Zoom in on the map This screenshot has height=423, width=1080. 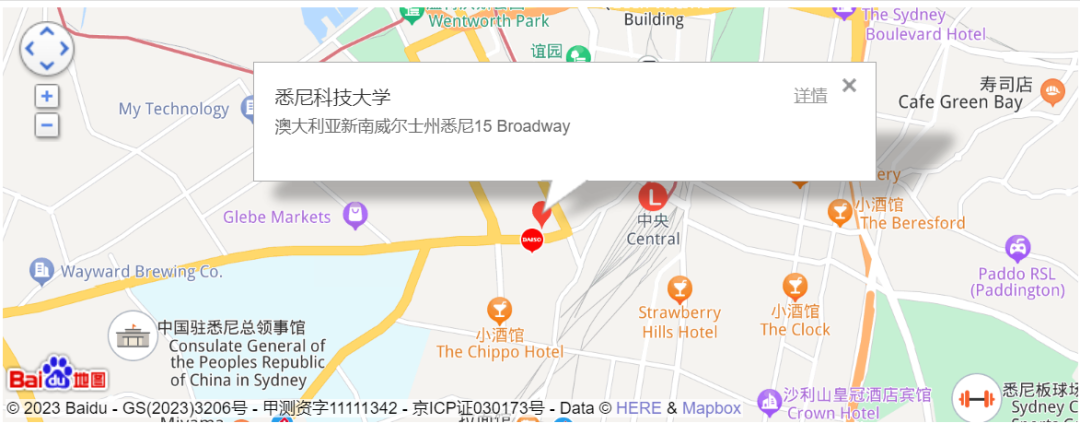[x=47, y=97]
